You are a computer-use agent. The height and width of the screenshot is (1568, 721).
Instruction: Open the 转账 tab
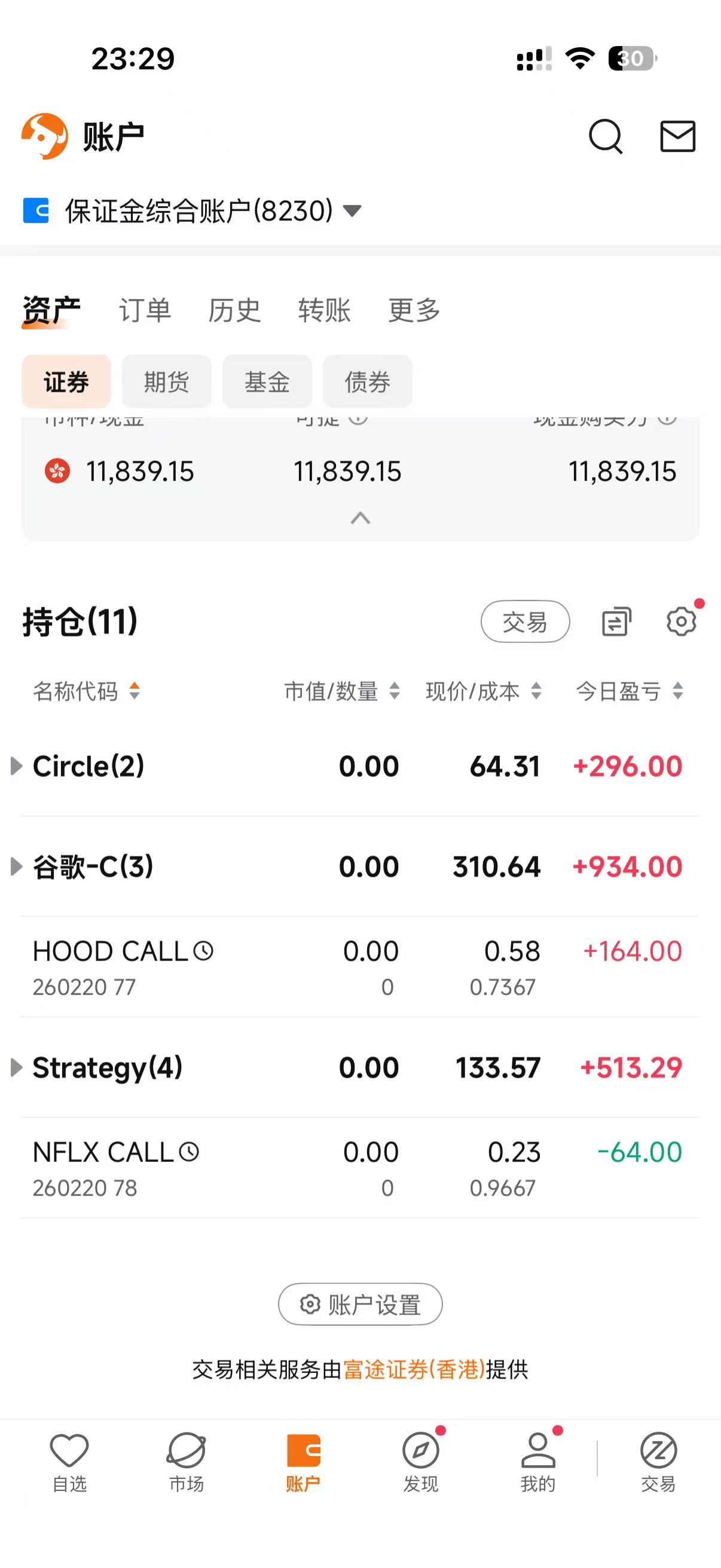[324, 310]
